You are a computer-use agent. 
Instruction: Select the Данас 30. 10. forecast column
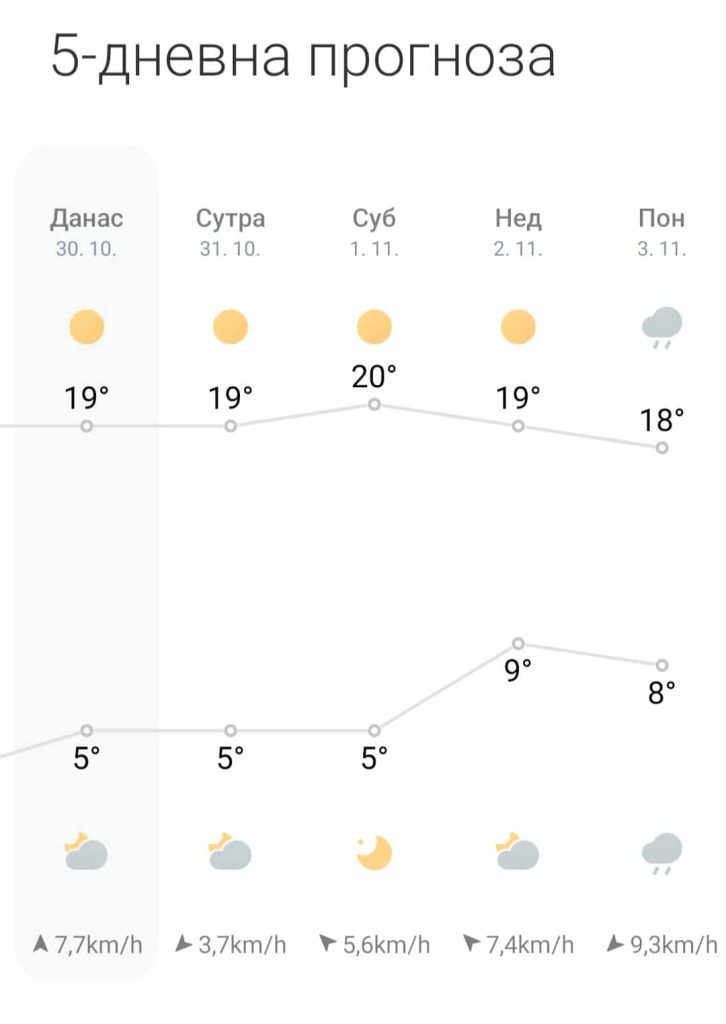(x=87, y=232)
